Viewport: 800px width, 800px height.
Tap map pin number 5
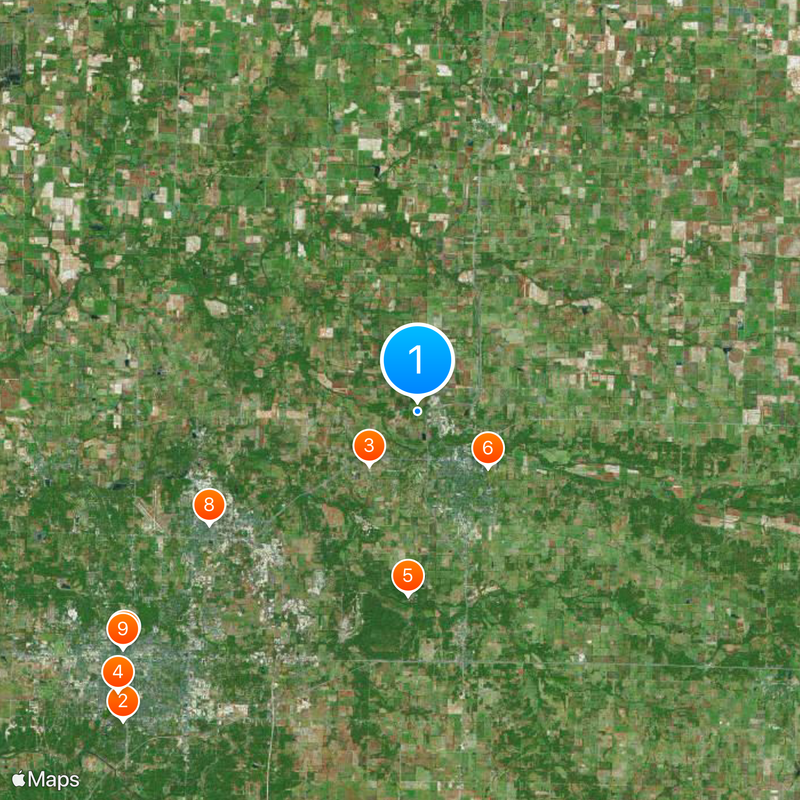408,576
